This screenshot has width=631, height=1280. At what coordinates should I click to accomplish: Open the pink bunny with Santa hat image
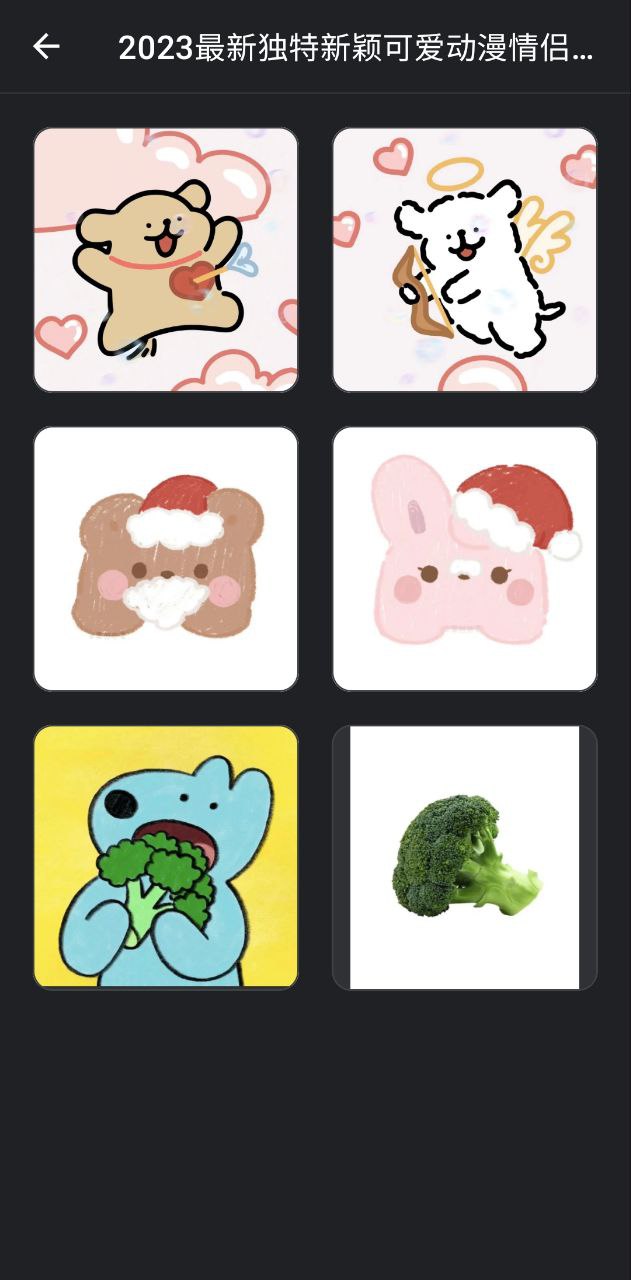point(465,558)
